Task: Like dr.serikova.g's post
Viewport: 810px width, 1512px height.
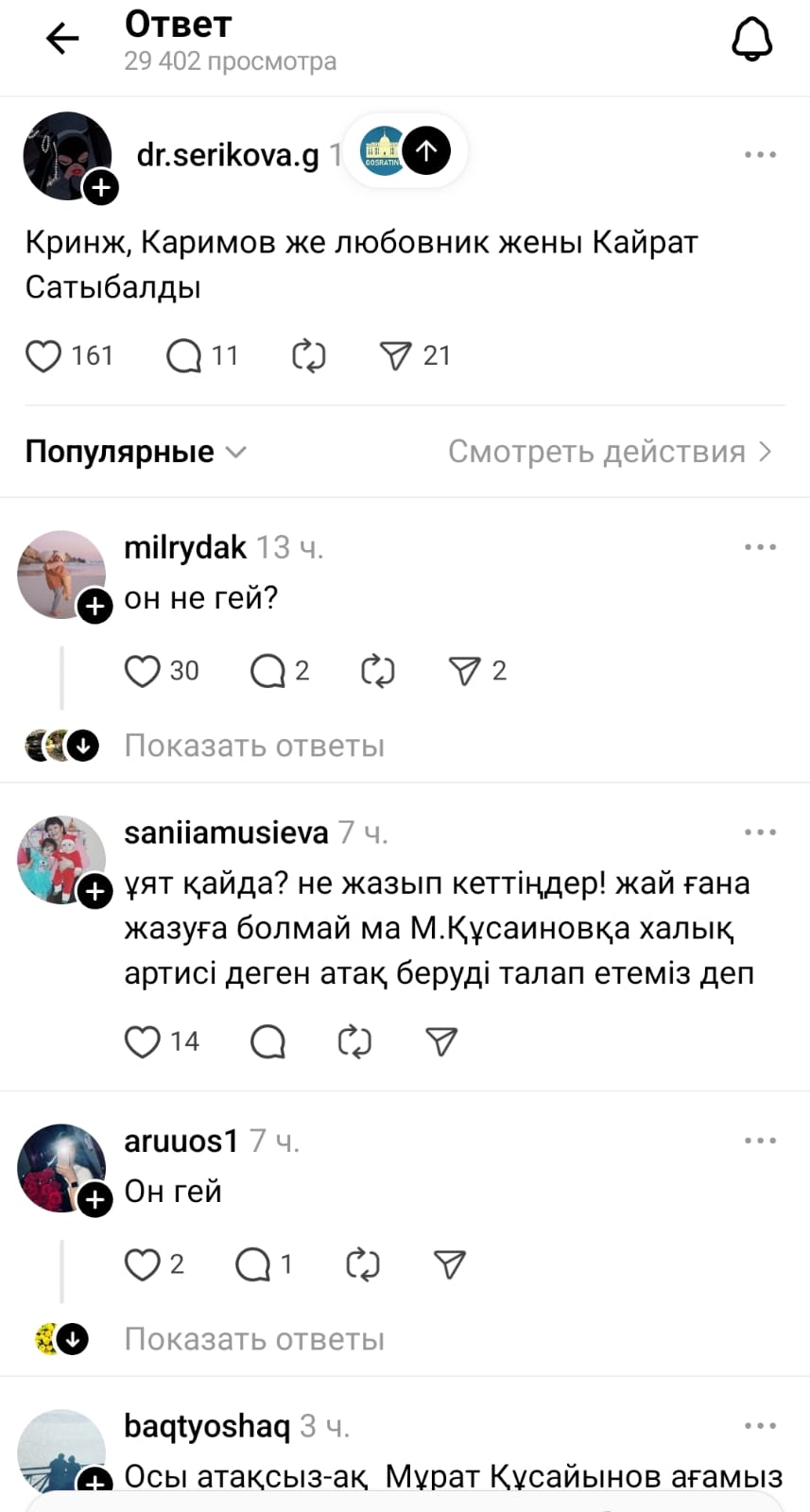Action: click(43, 356)
